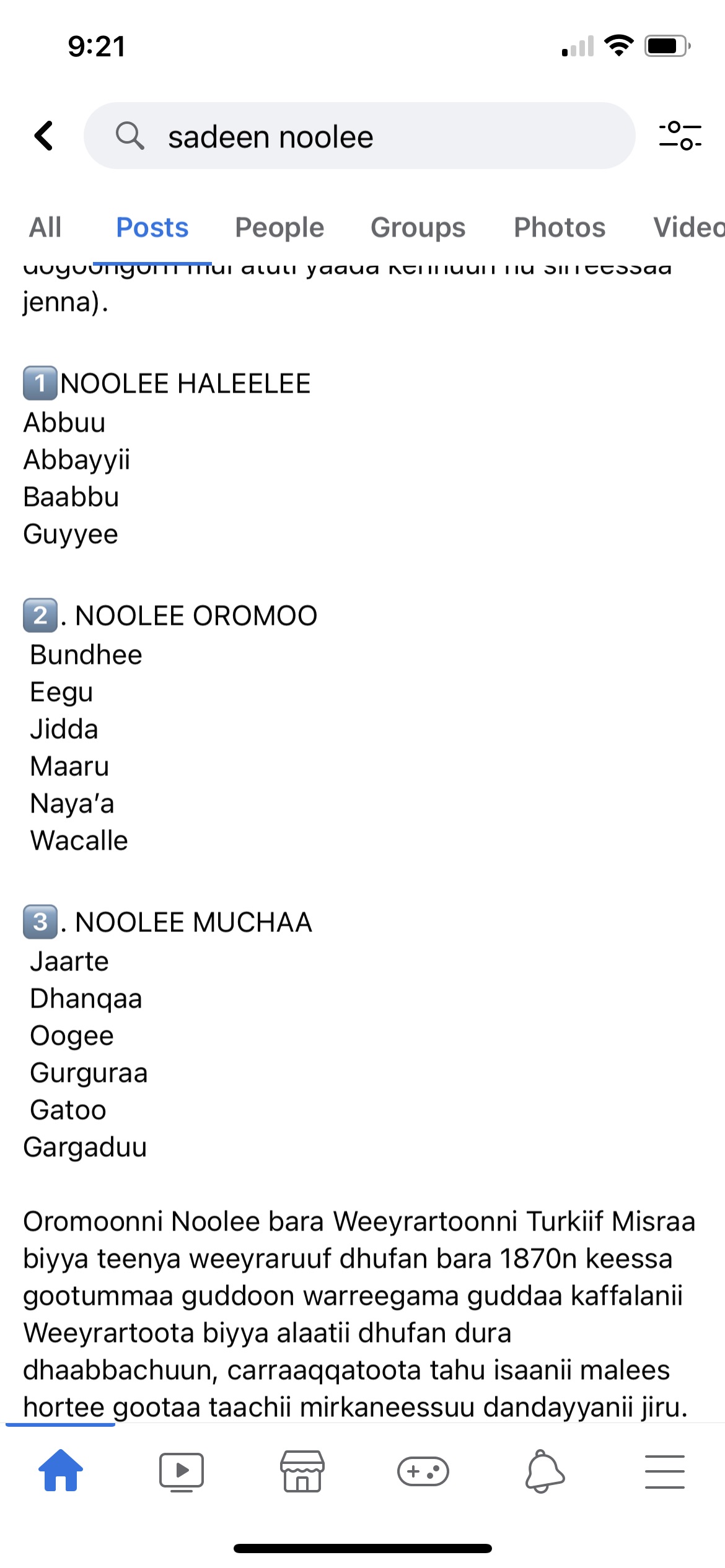Open the Gaming tab
The width and height of the screenshot is (725, 1568).
click(x=423, y=1471)
